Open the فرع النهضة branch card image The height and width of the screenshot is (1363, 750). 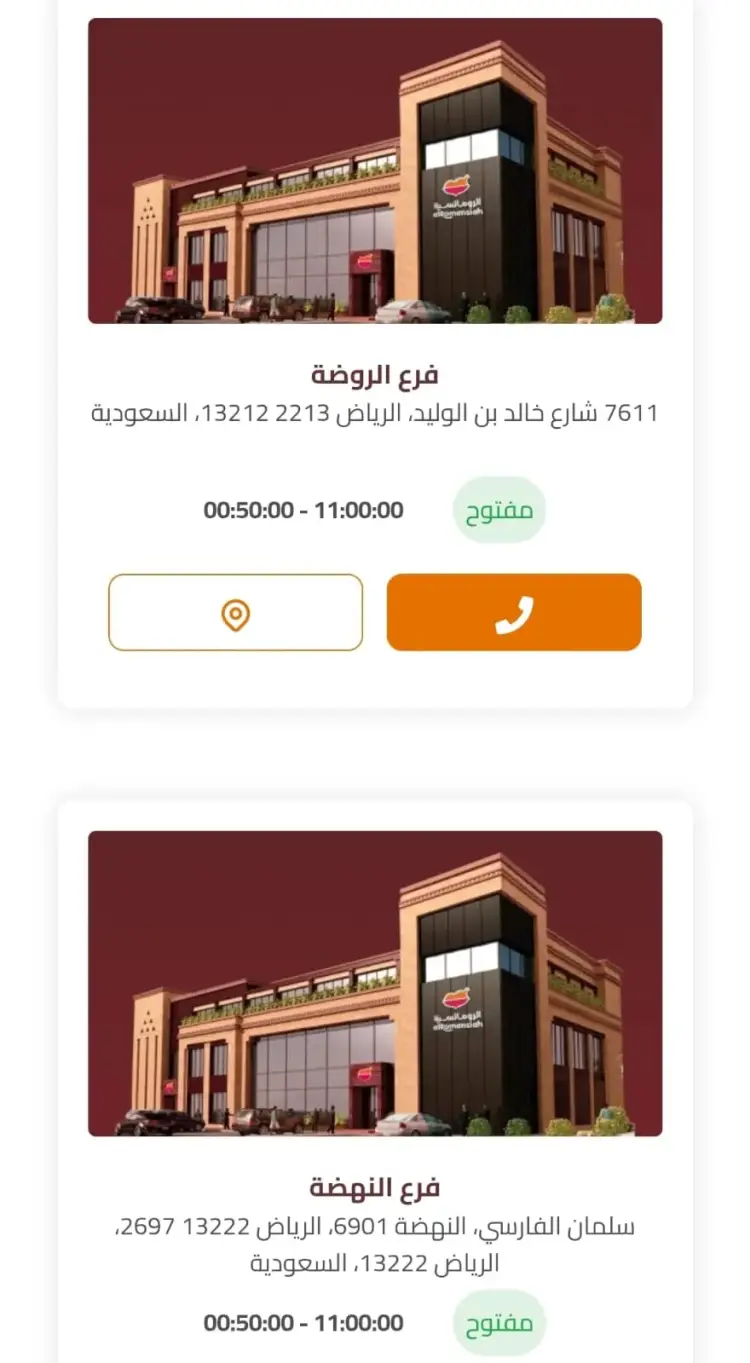375,983
